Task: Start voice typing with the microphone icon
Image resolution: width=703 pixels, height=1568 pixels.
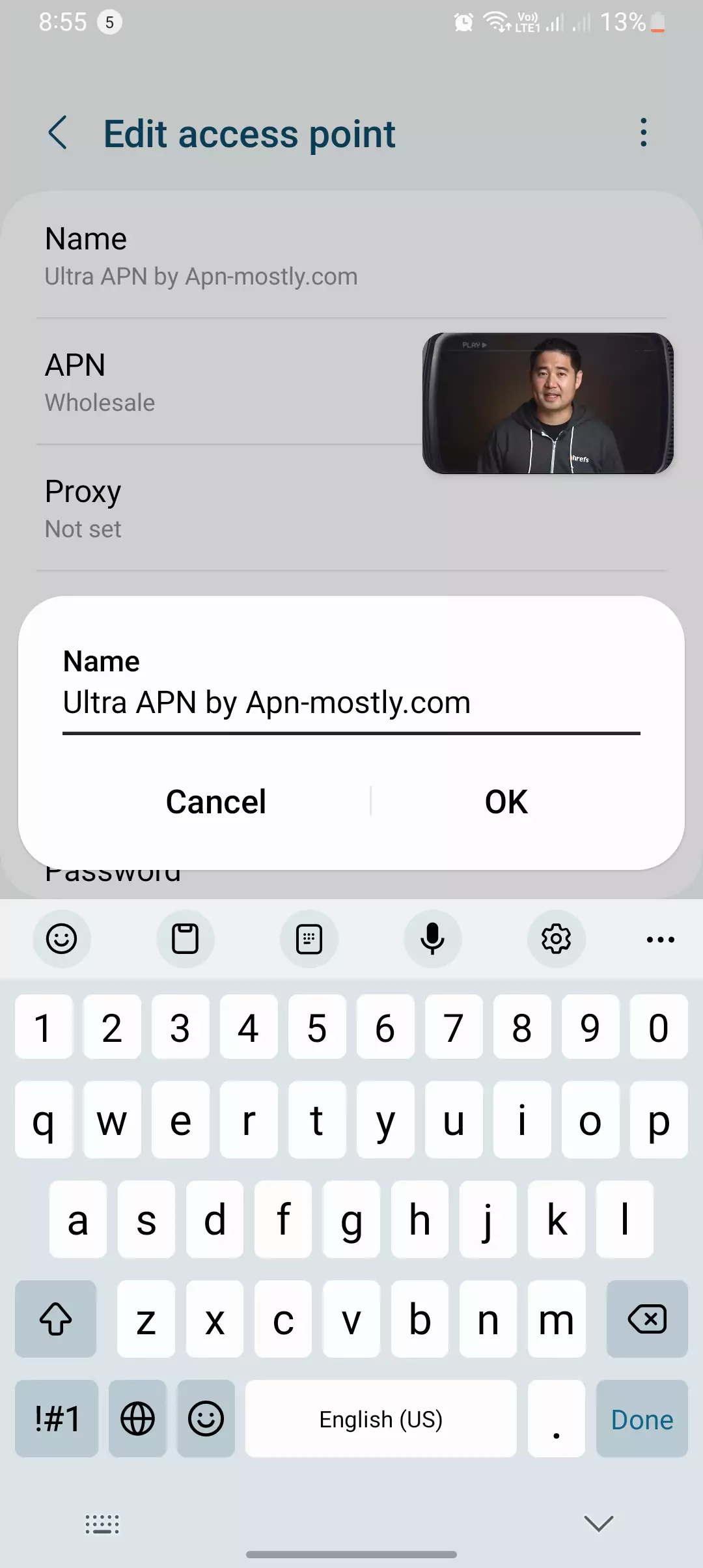Action: tap(432, 938)
